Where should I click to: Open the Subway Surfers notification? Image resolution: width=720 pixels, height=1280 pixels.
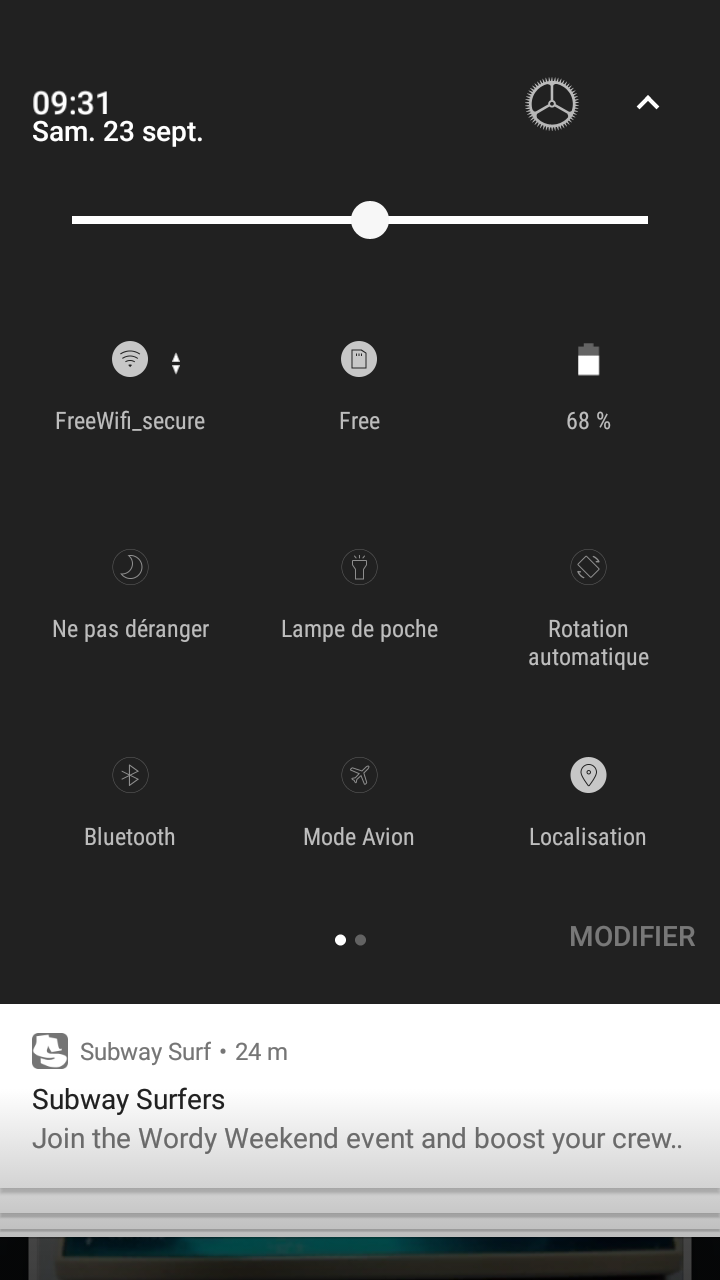coord(359,1100)
